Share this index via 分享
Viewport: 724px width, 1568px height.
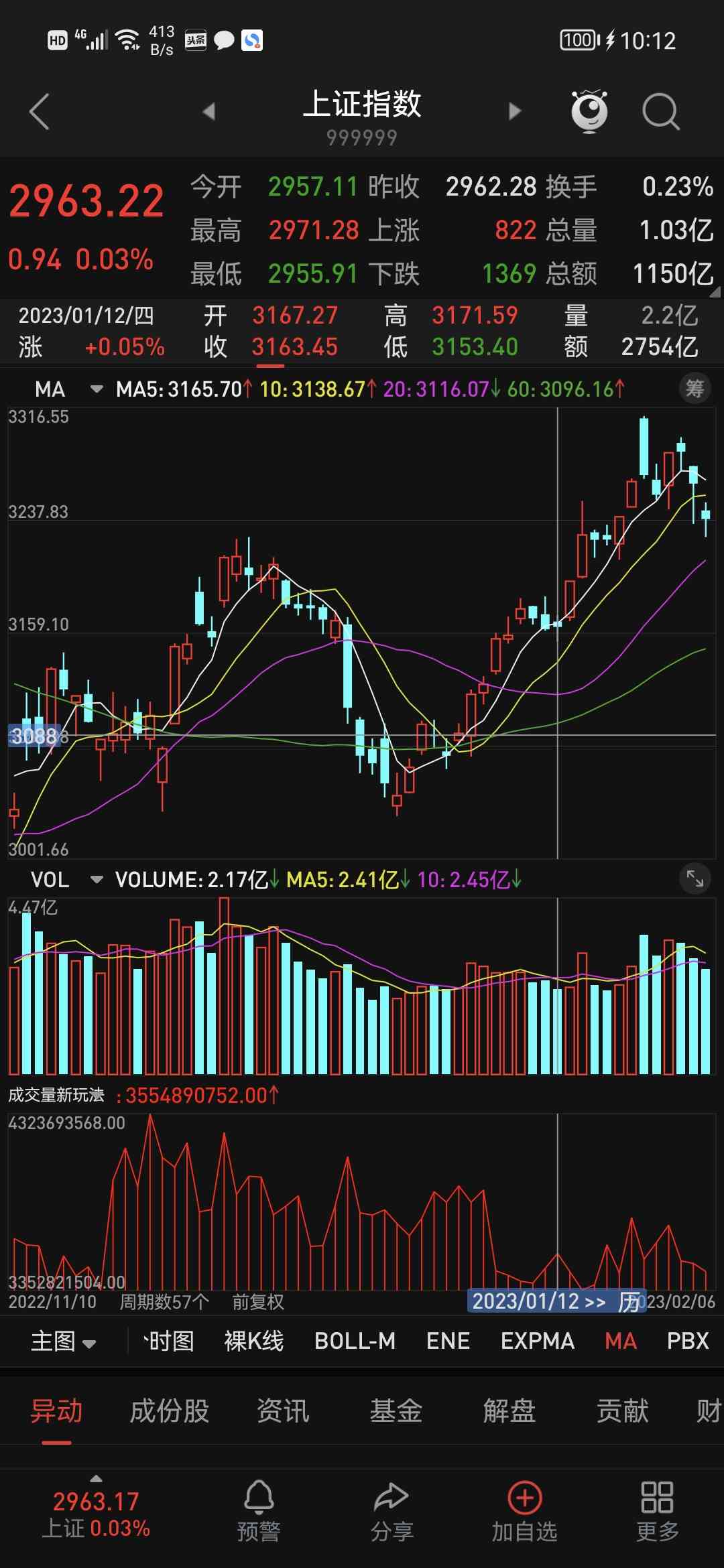pyautogui.click(x=391, y=1512)
